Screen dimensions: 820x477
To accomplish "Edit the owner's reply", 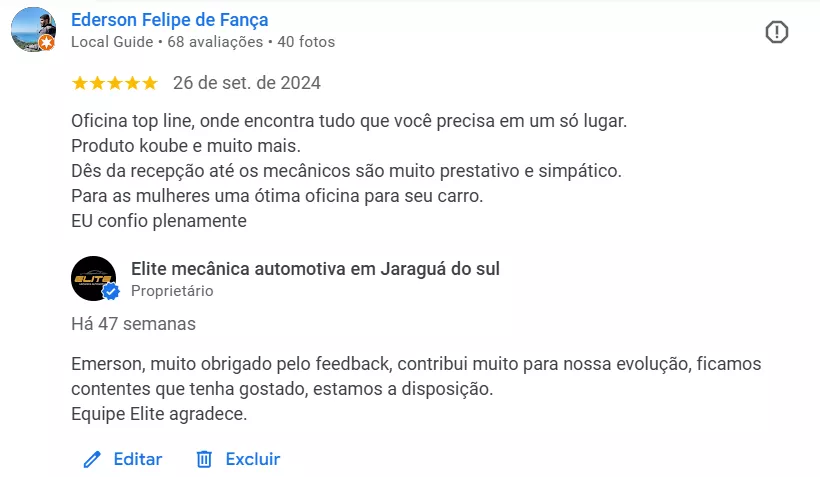I will pos(122,459).
